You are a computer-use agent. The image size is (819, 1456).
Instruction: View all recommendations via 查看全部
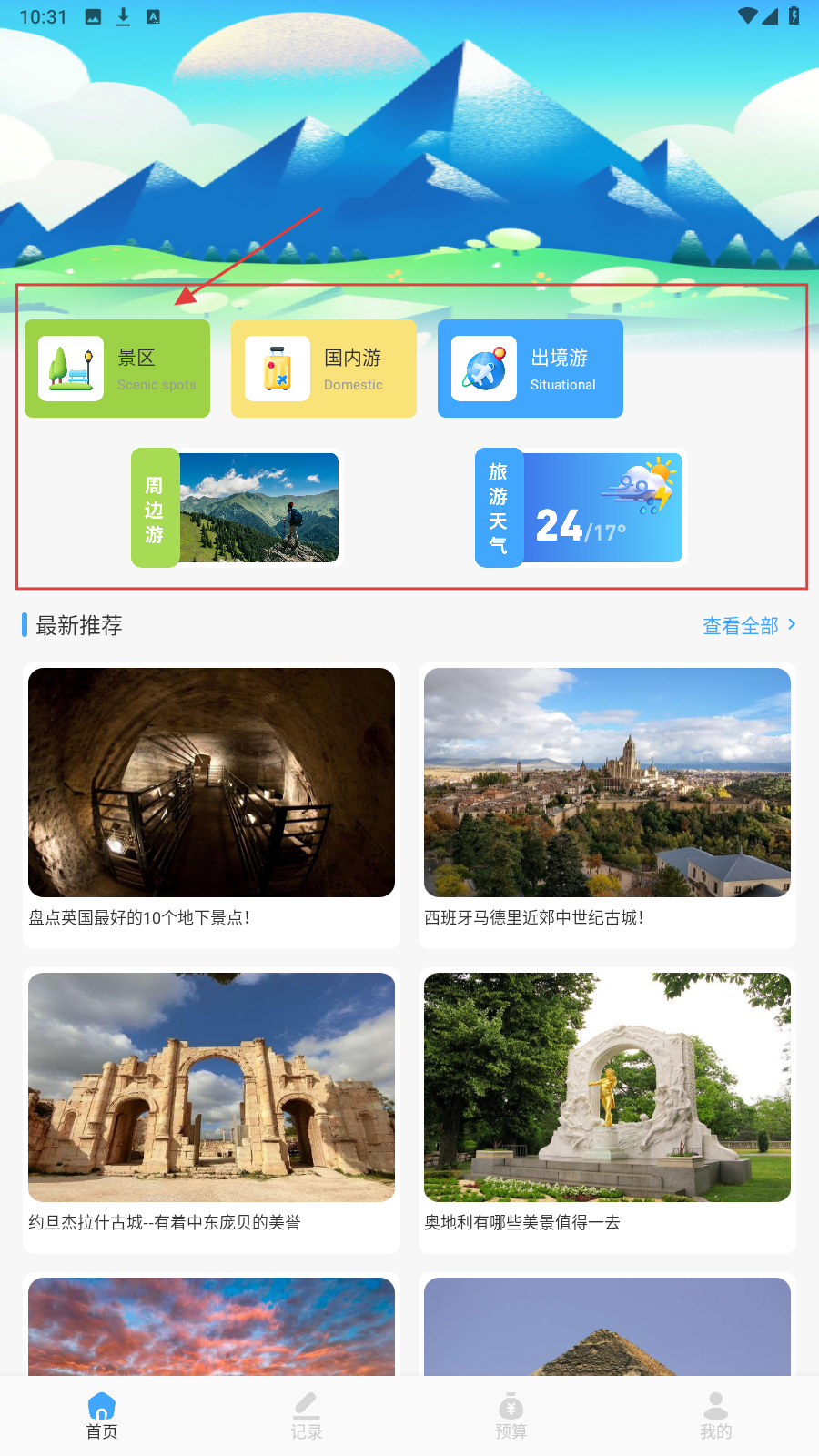point(748,625)
